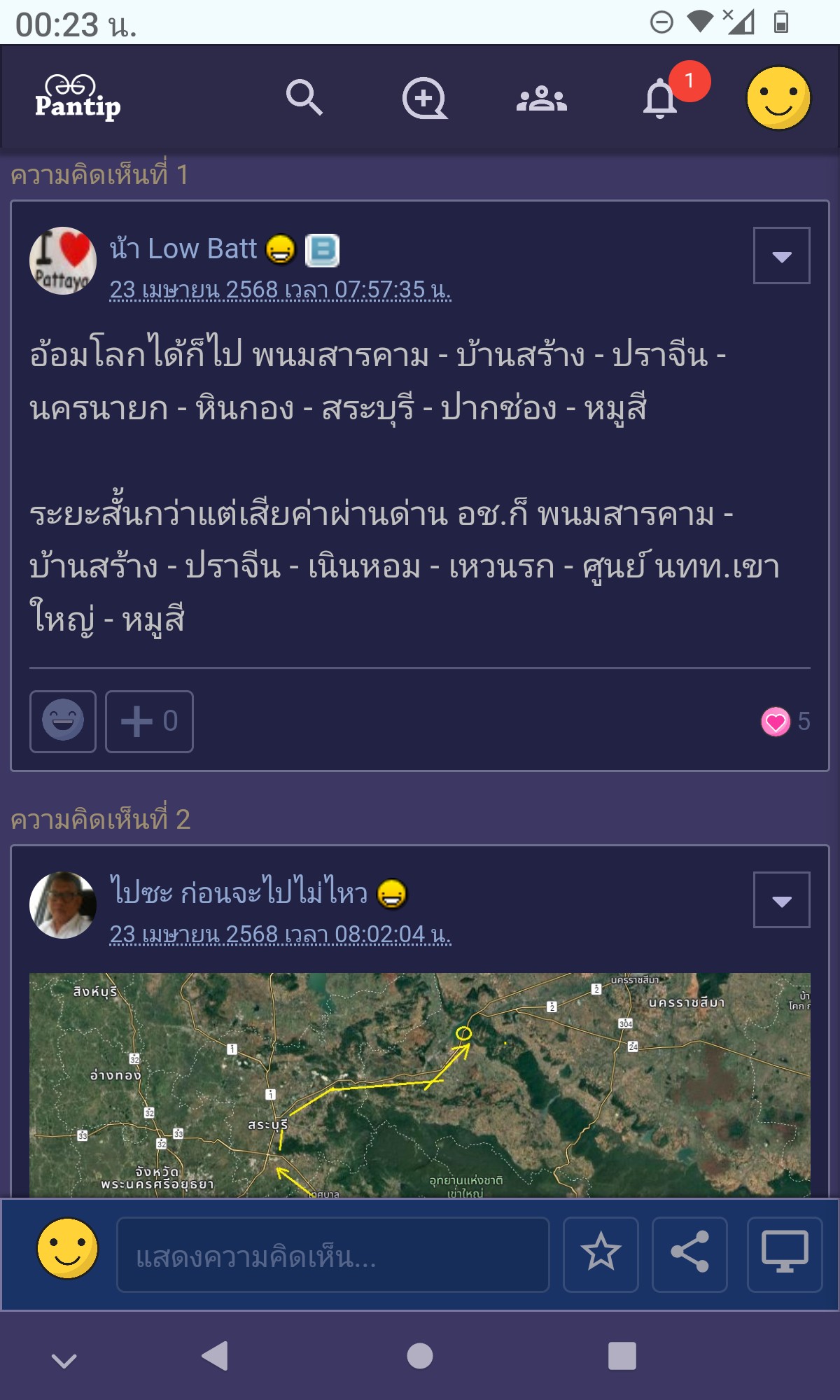Open the community groups icon
Viewport: 840px width, 1400px height.
(x=542, y=99)
